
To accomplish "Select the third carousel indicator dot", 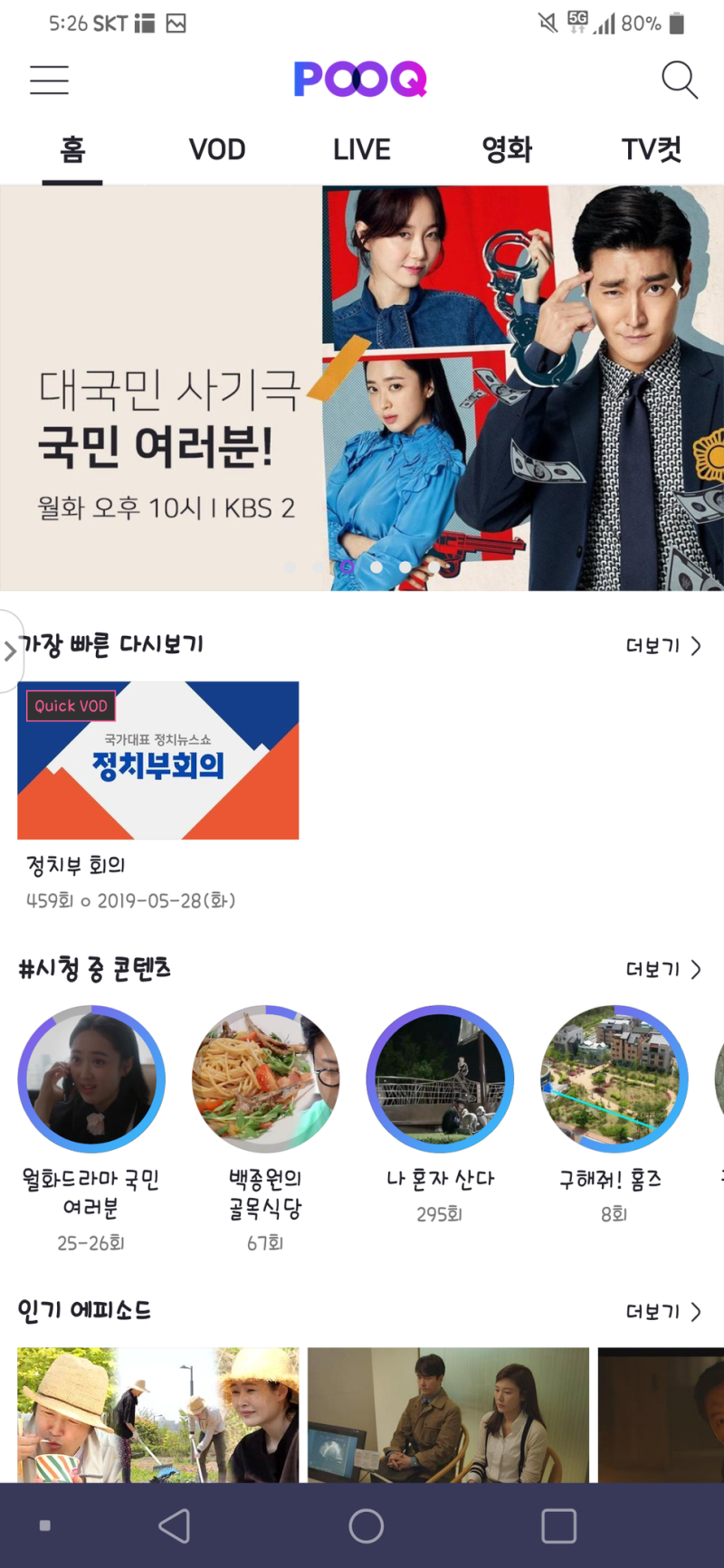I will click(x=348, y=567).
